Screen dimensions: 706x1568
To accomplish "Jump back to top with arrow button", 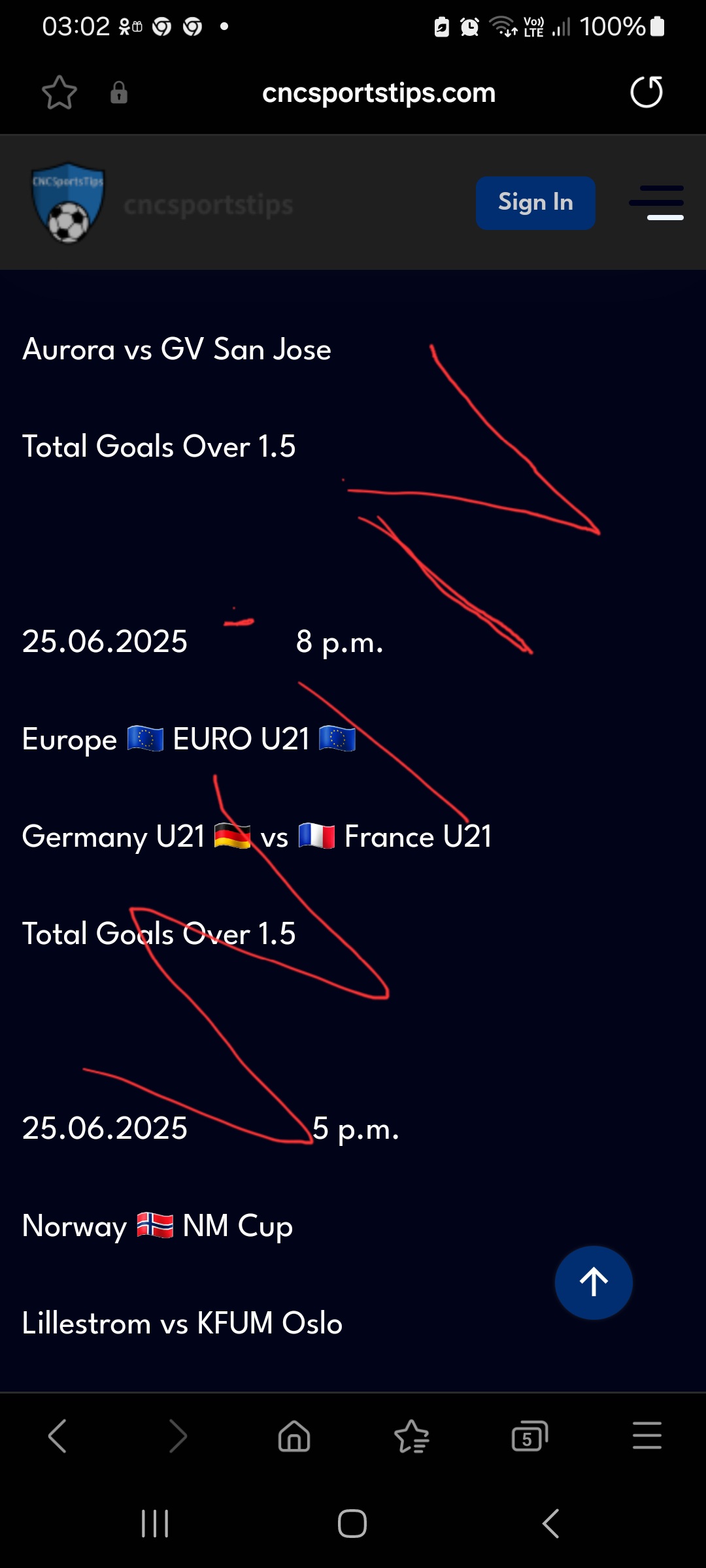I will pos(594,1282).
